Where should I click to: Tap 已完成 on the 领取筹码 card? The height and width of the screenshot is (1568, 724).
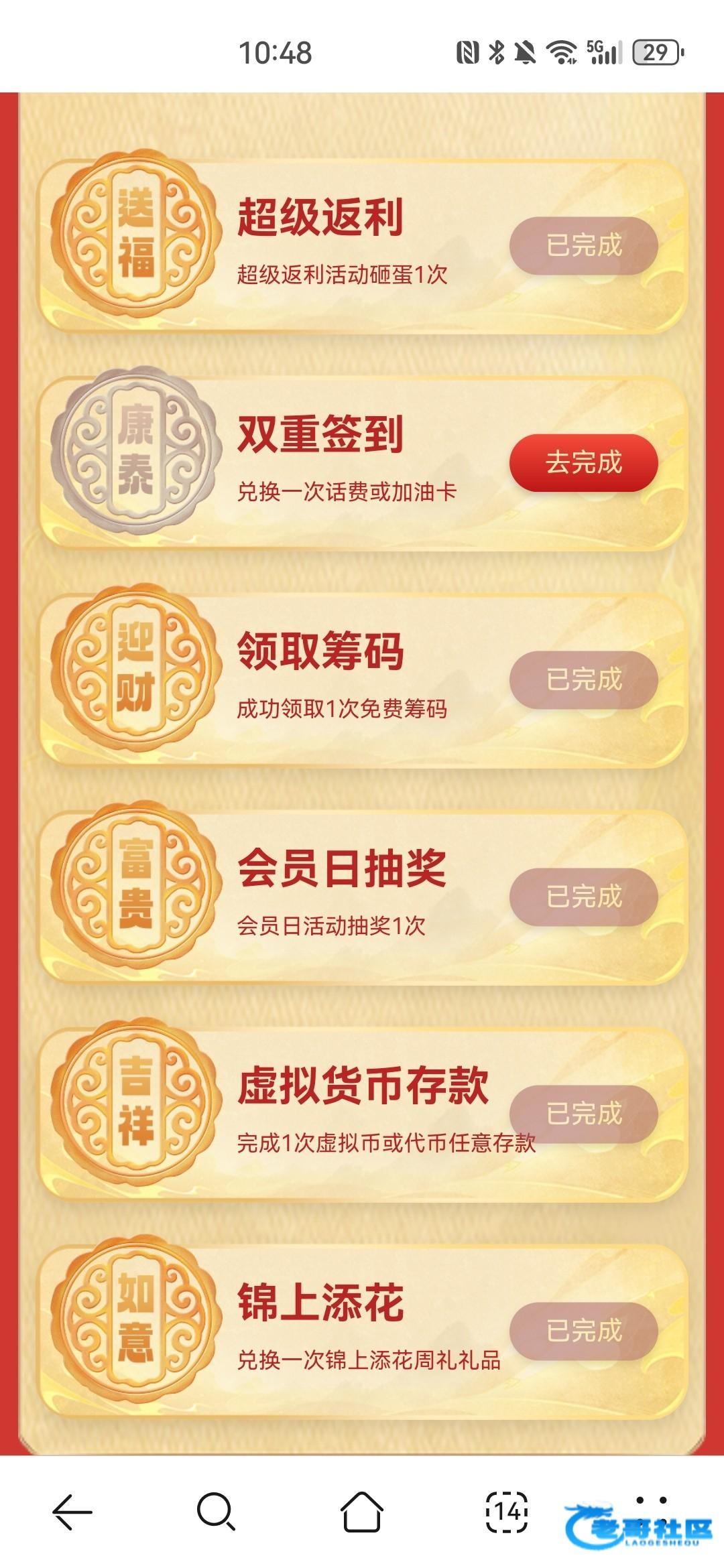click(583, 679)
